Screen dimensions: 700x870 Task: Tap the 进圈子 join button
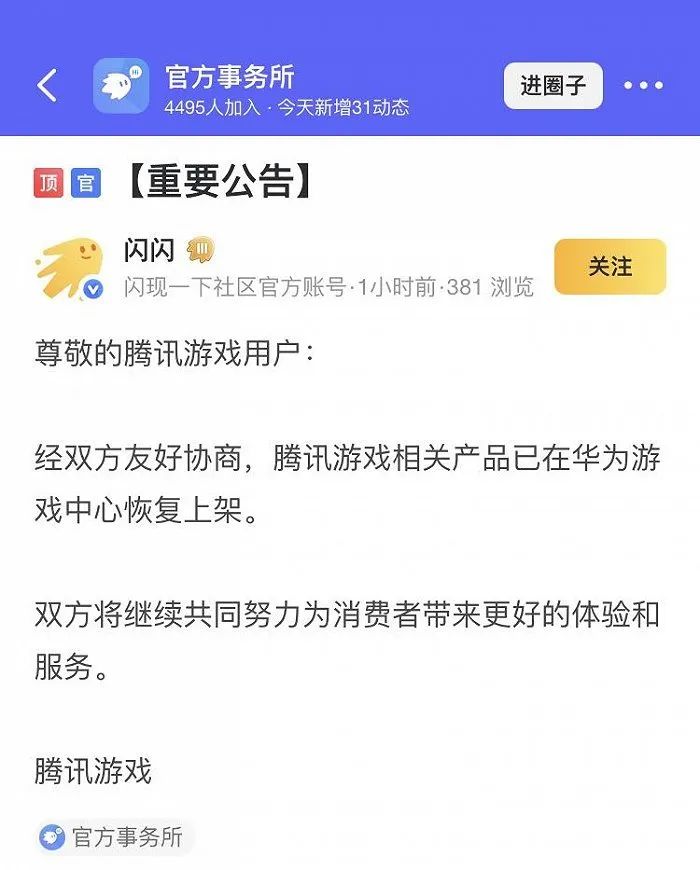(x=552, y=86)
